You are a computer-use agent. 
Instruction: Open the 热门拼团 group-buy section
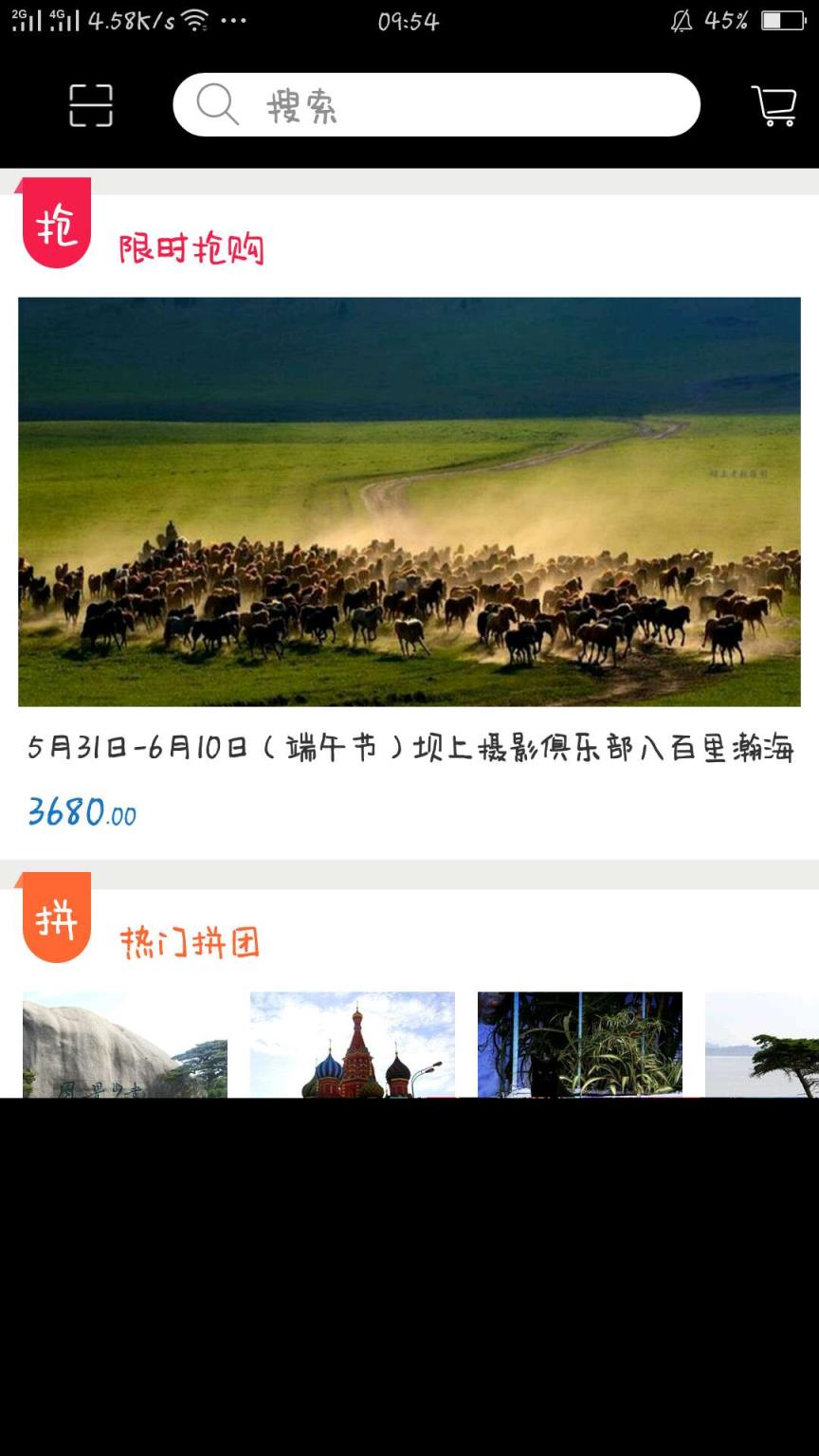pos(191,940)
